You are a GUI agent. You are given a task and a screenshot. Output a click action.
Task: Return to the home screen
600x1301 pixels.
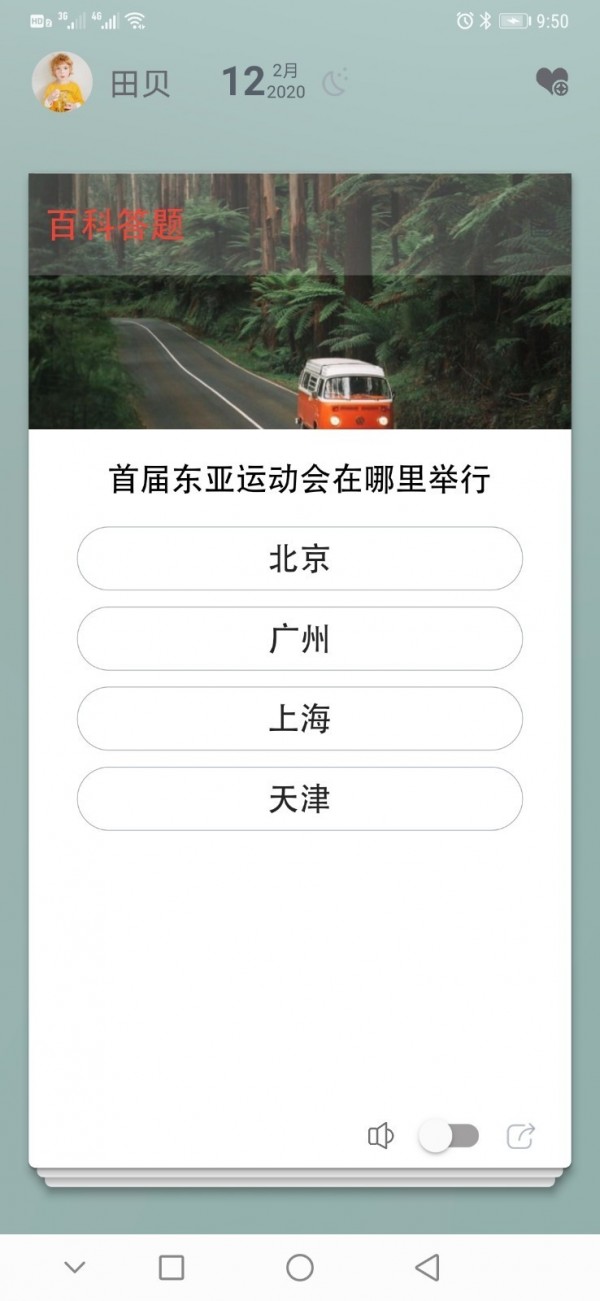(x=300, y=1268)
